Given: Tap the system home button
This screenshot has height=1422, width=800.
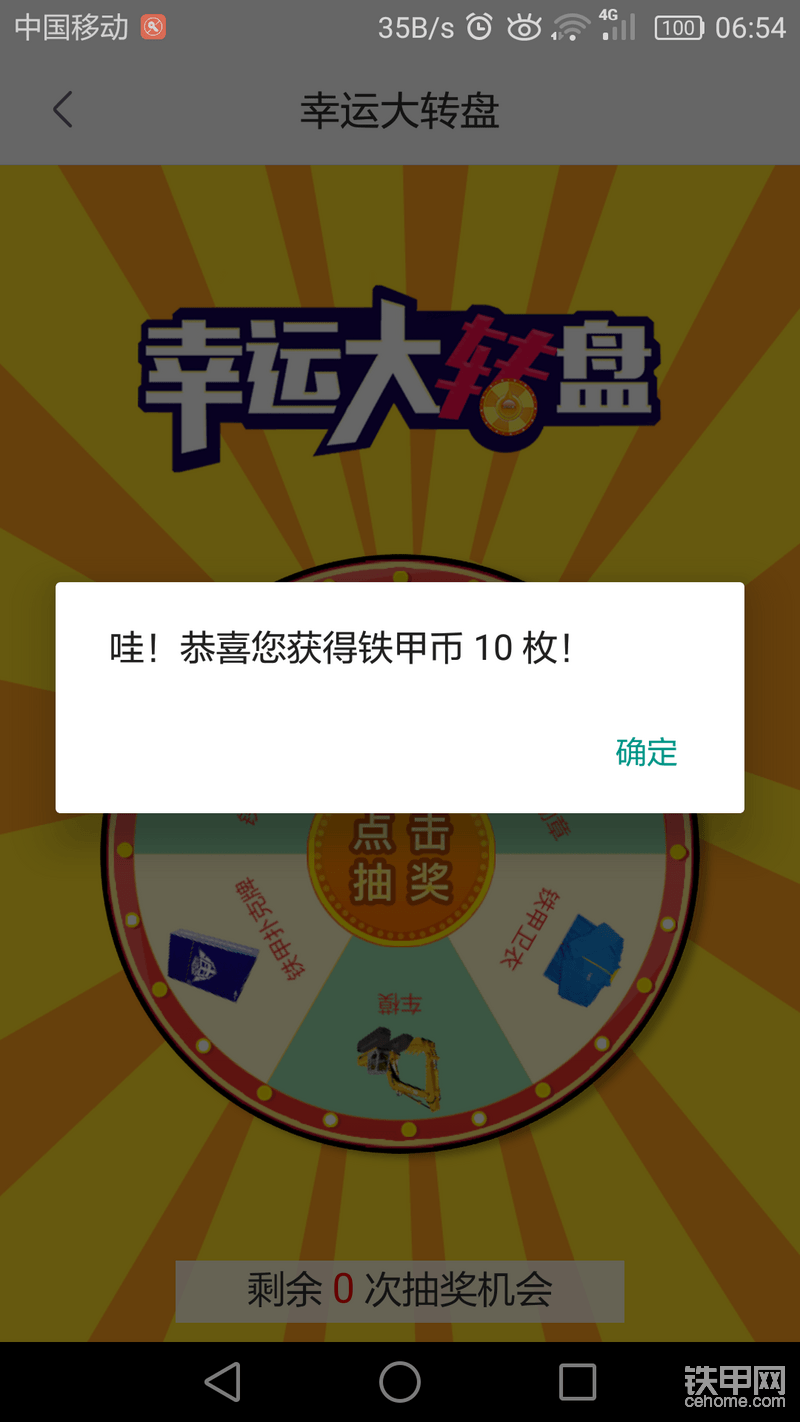Looking at the screenshot, I should tap(400, 1382).
